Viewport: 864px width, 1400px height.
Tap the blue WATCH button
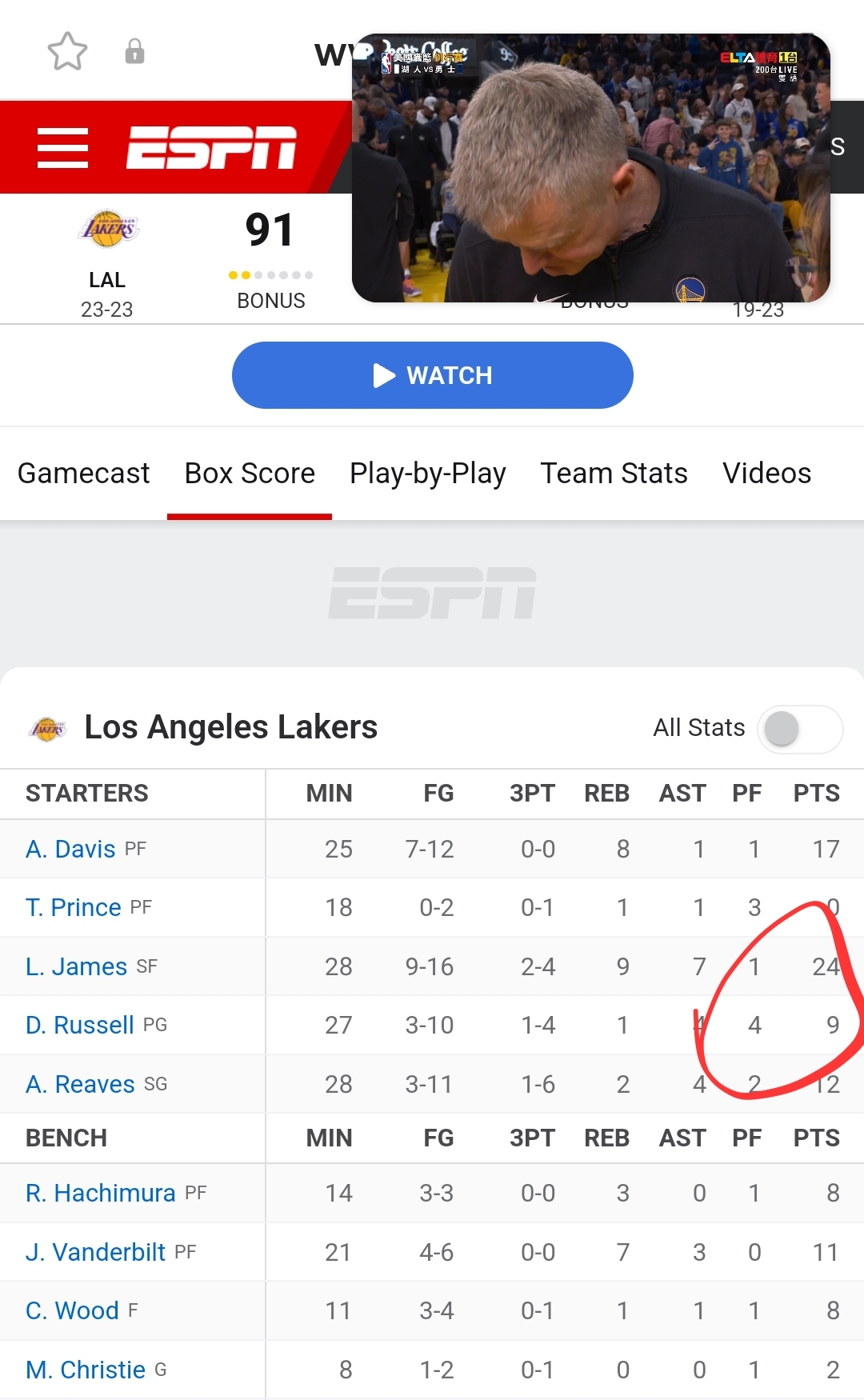pyautogui.click(x=433, y=375)
